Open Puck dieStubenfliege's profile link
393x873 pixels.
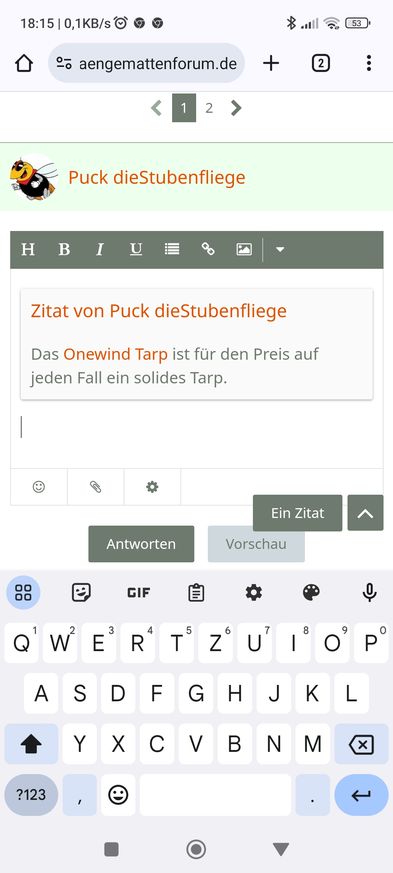[x=156, y=178]
